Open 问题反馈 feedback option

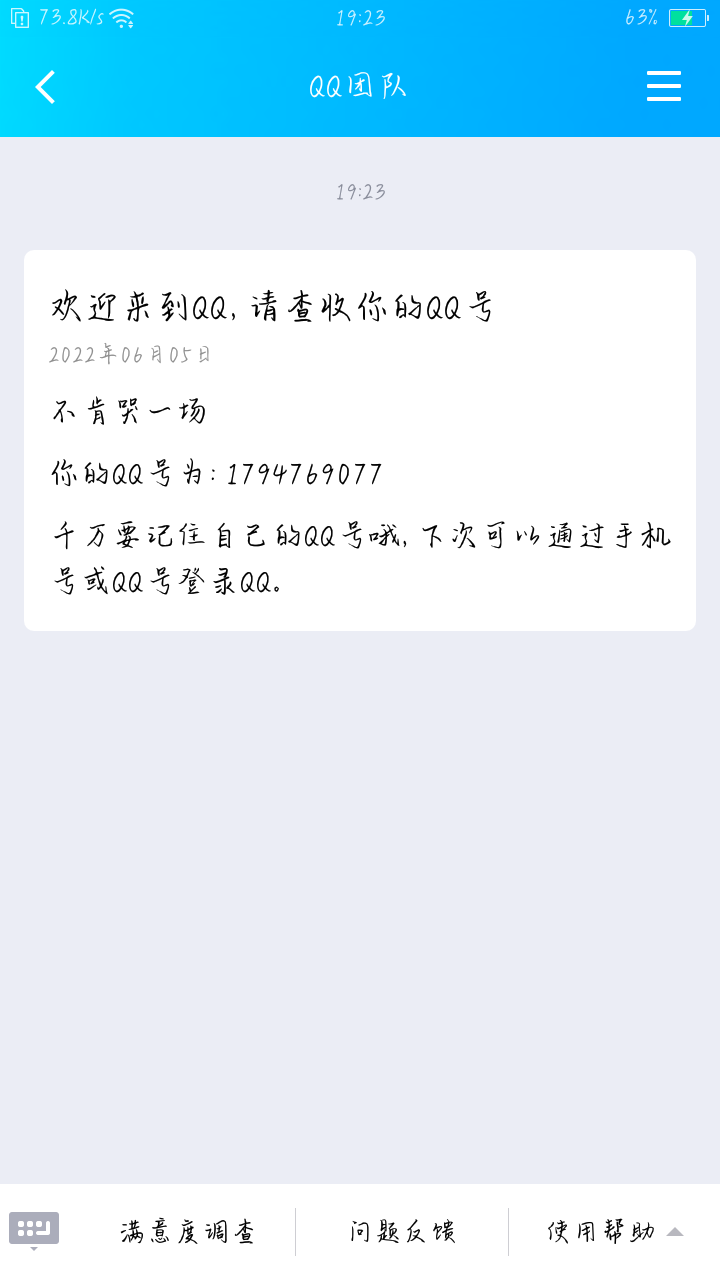click(402, 1232)
